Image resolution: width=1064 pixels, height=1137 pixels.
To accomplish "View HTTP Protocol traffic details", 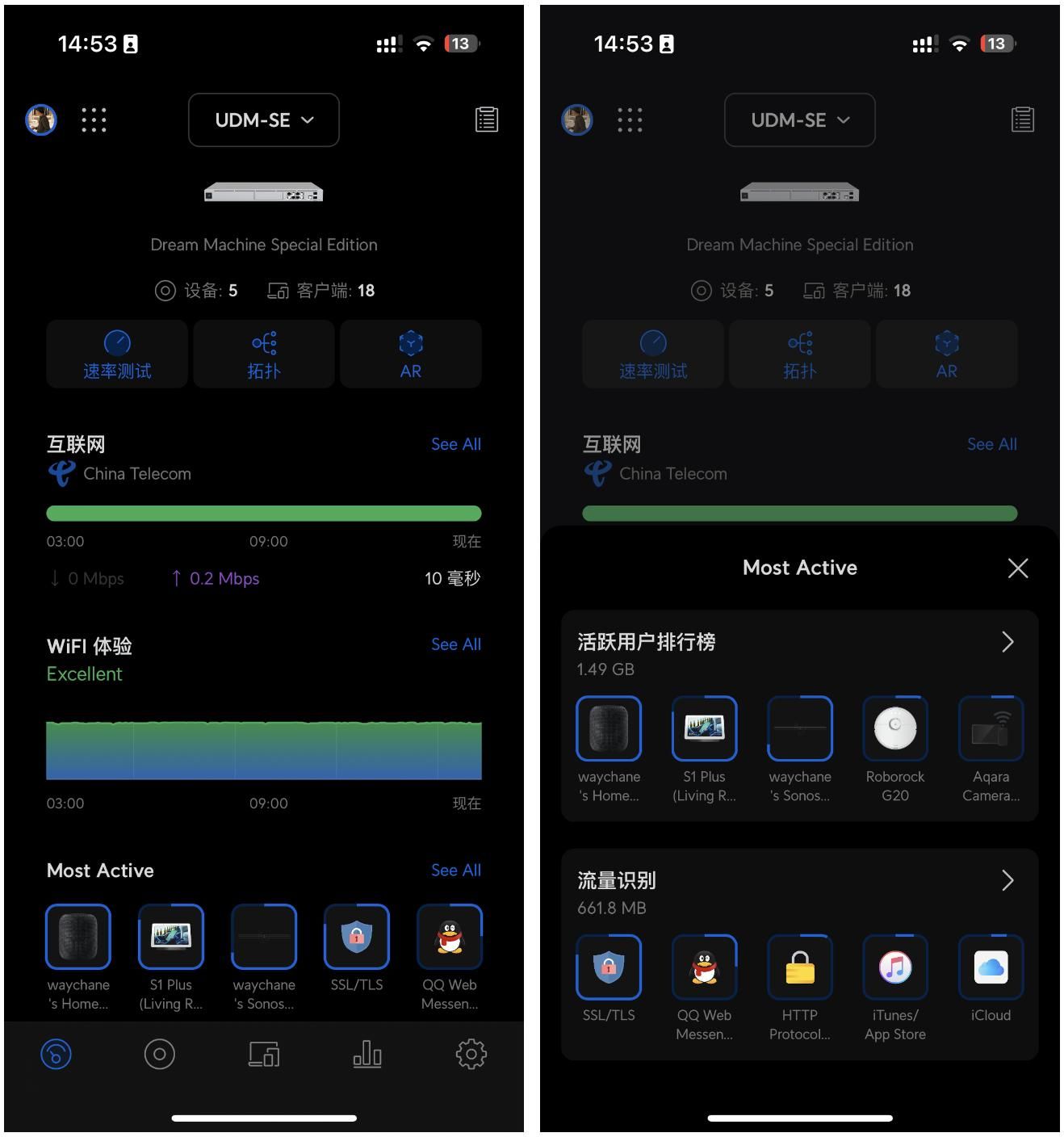I will [799, 967].
